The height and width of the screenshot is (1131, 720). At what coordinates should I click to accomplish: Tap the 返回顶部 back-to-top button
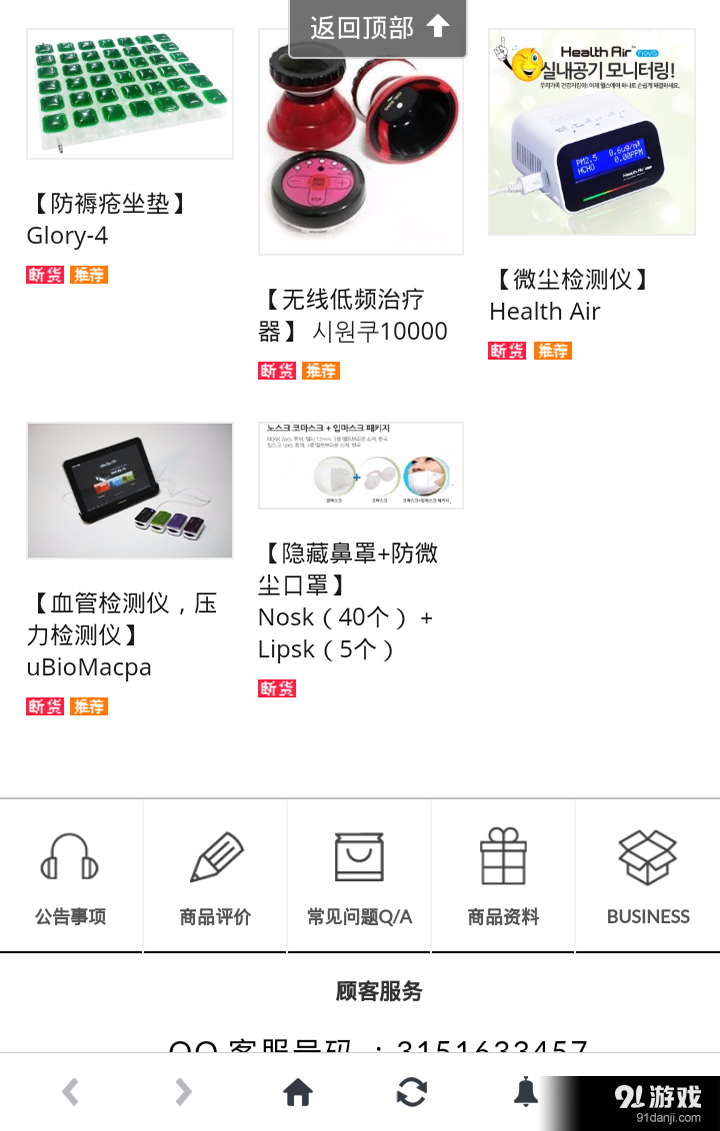[x=378, y=29]
